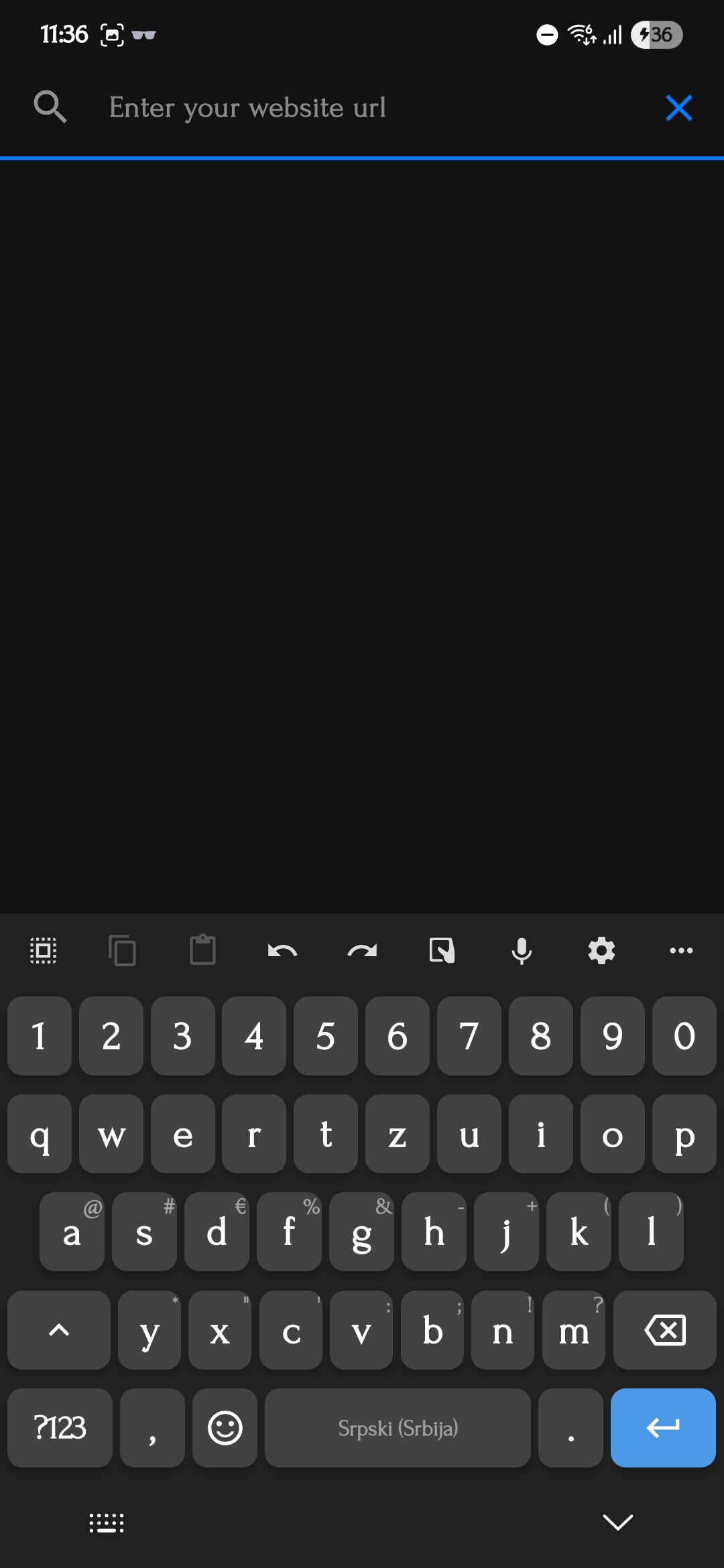Open keyboard settings gear
This screenshot has height=1568, width=724.
coord(601,950)
